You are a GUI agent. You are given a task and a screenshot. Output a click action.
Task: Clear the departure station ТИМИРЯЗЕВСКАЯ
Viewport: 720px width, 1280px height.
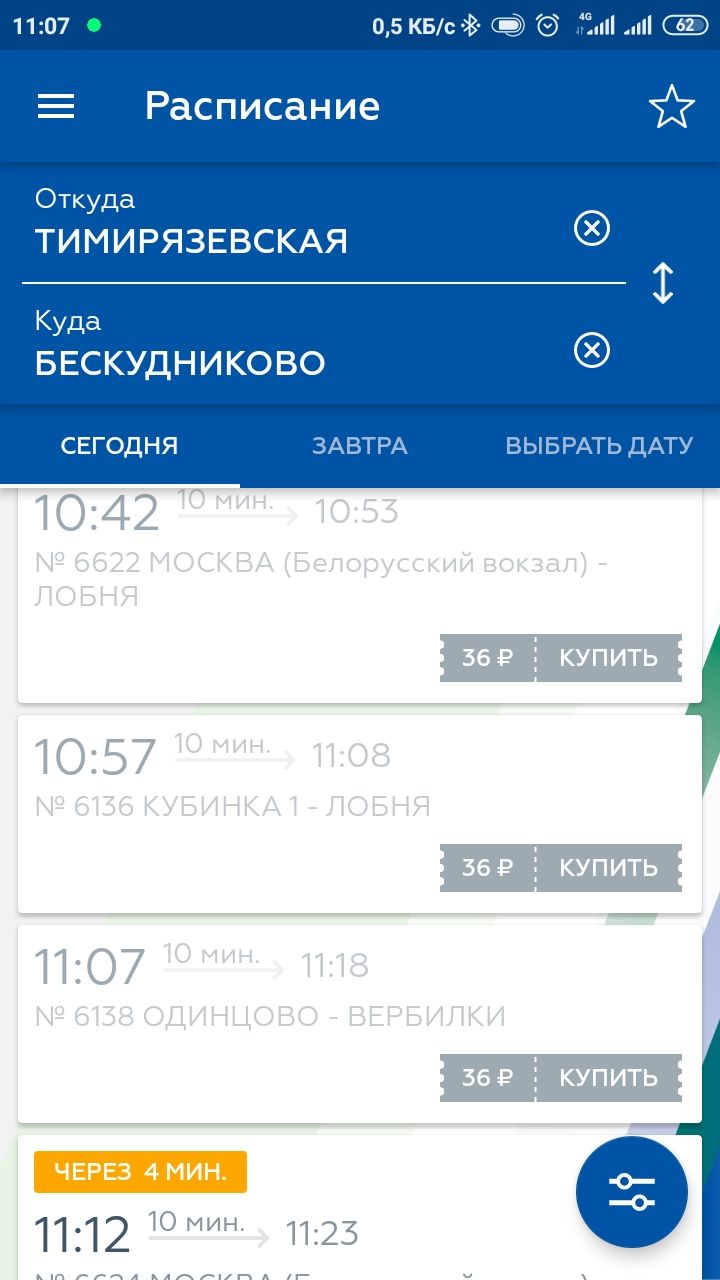point(592,229)
